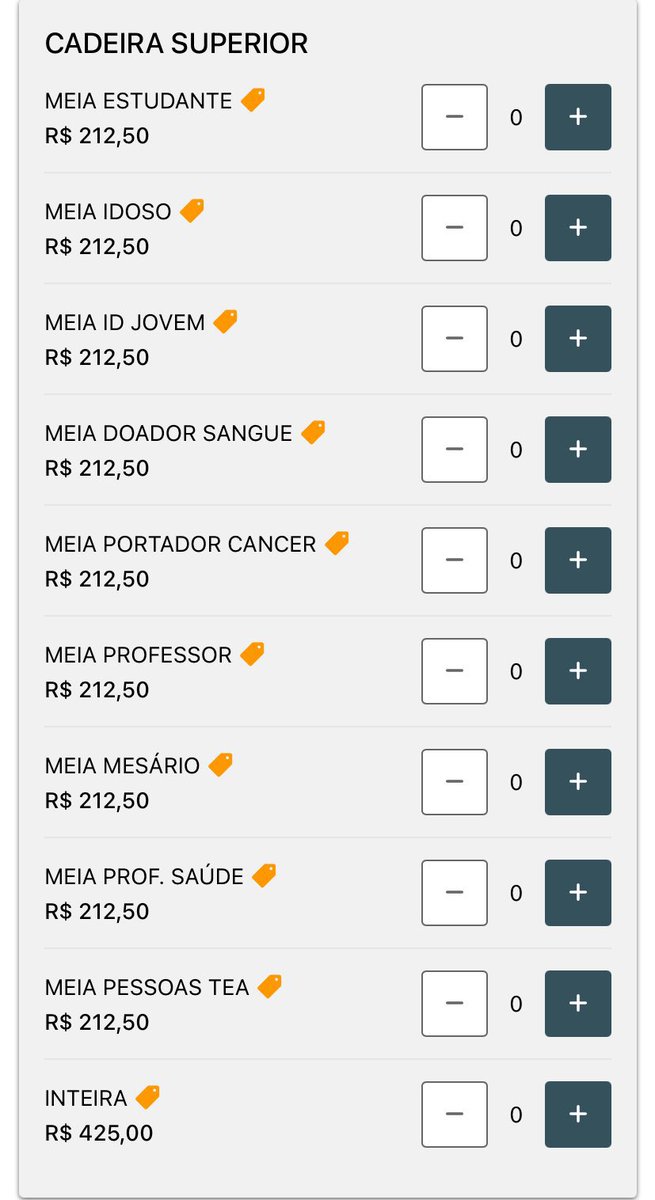Increase MEIA PROF. SAÚDE quantity
Viewport: 655px width, 1200px height.
coord(577,893)
